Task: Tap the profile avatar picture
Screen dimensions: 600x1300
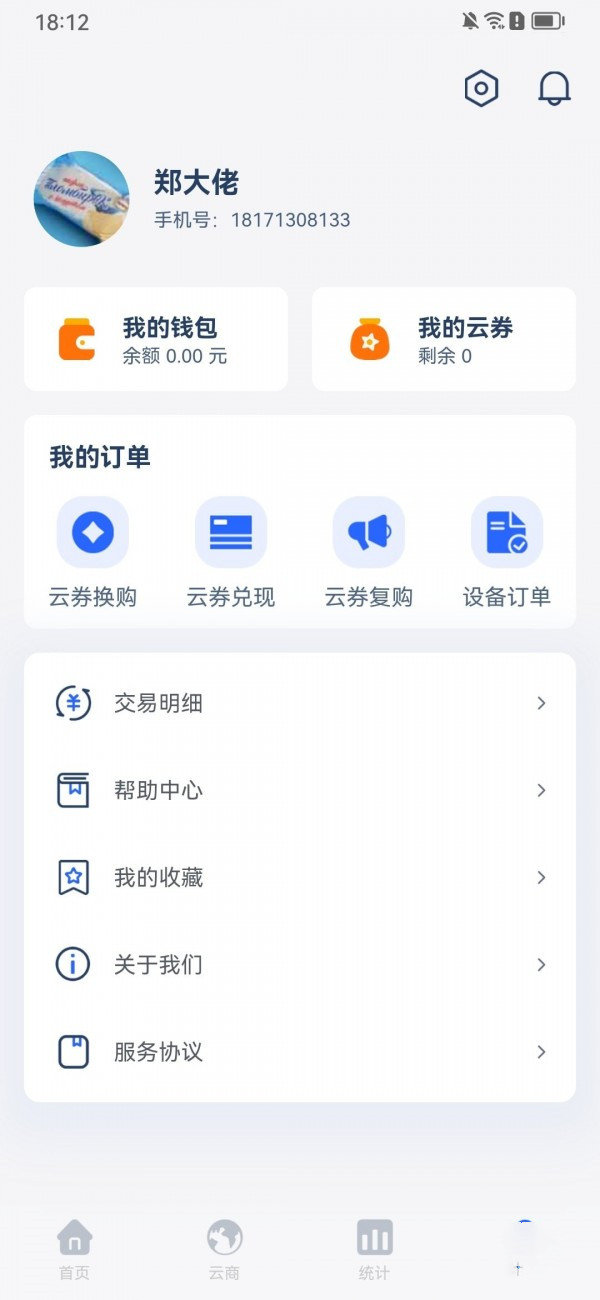Action: [82, 199]
